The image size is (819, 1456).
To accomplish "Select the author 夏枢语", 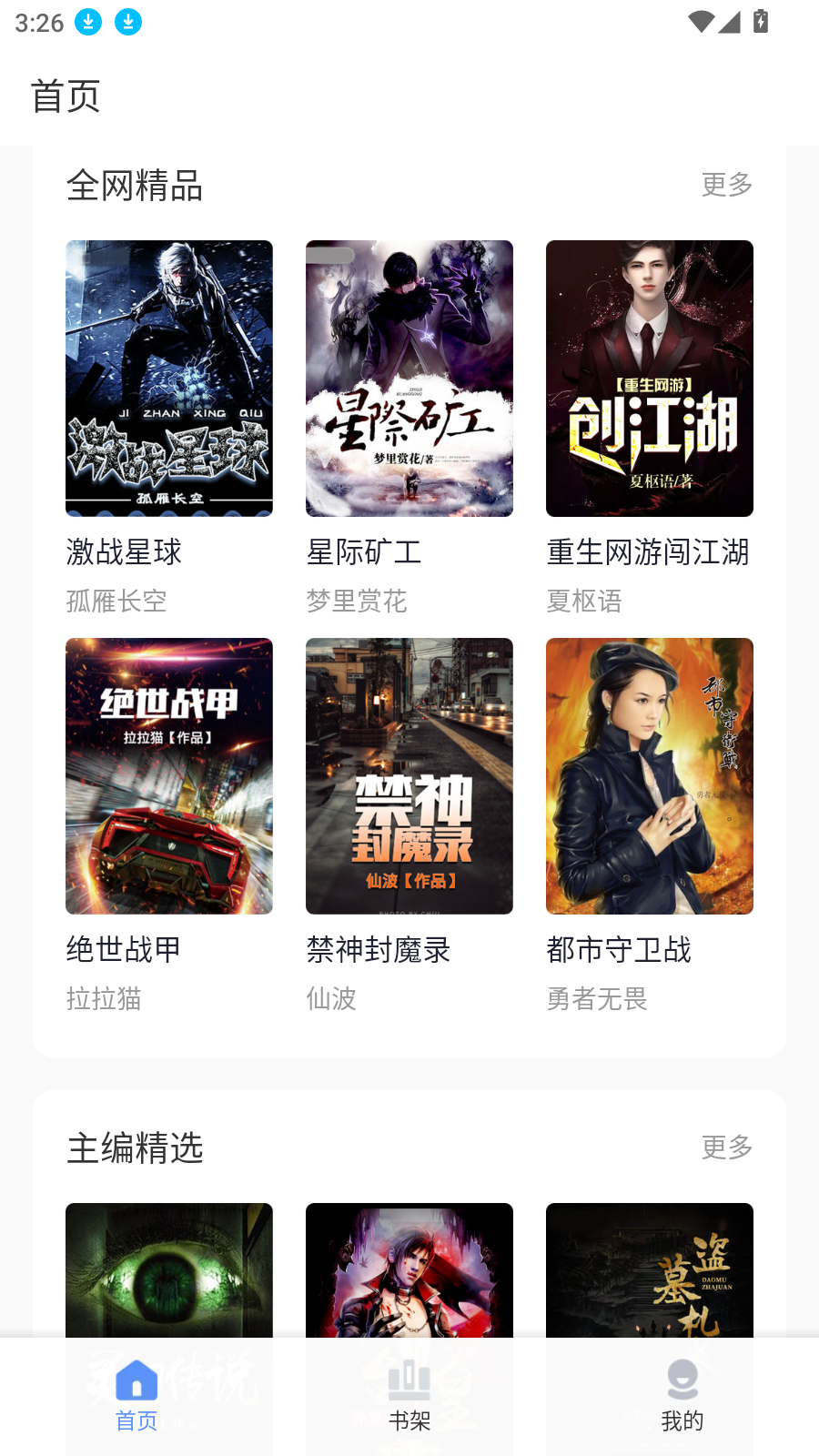I will tap(582, 601).
